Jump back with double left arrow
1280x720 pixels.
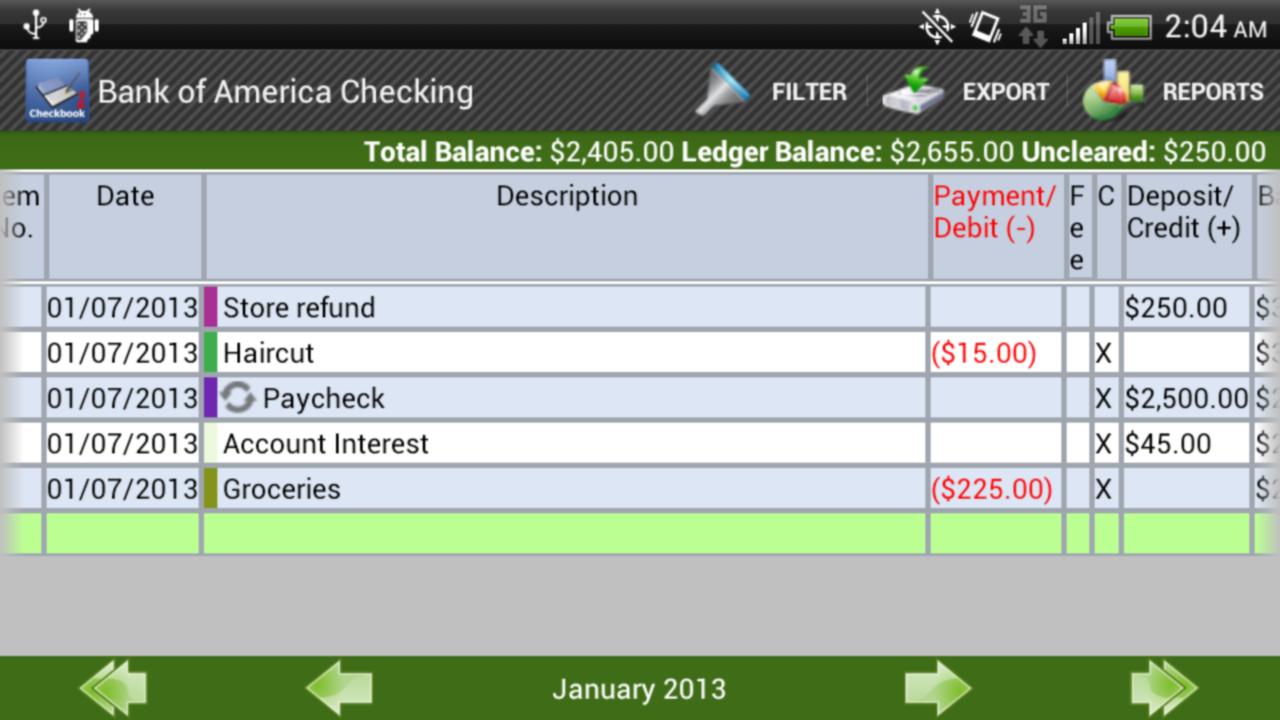tap(113, 688)
